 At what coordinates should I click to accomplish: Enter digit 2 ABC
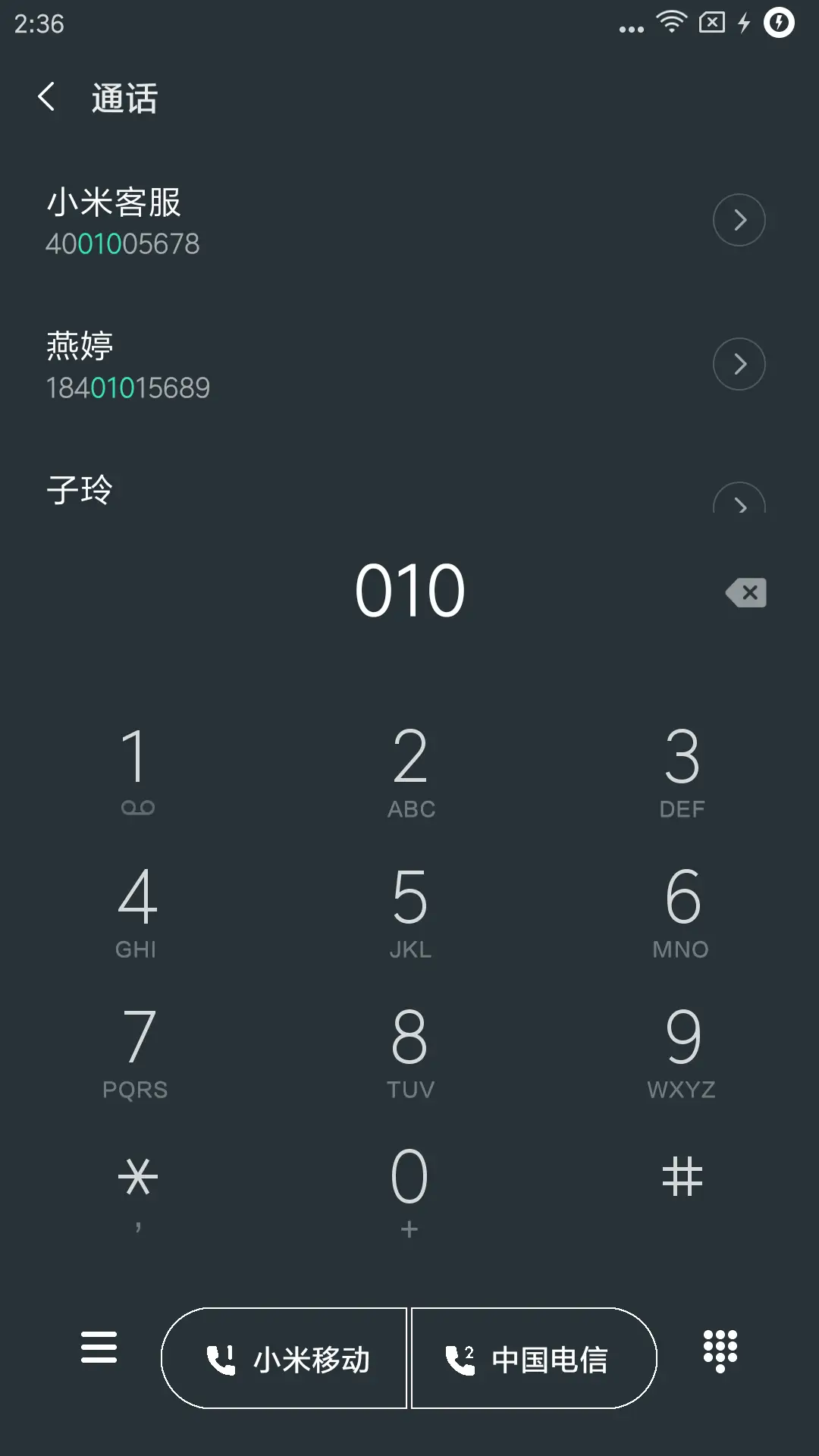tap(409, 769)
